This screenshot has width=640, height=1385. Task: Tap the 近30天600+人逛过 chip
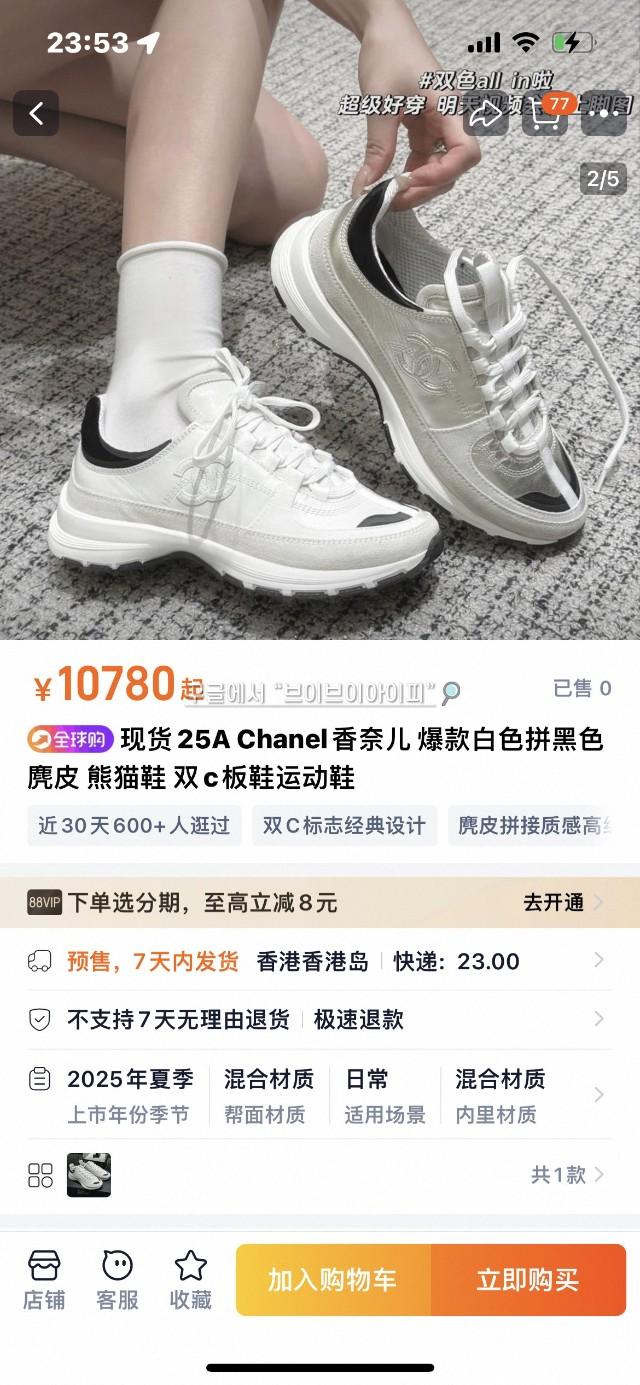click(x=134, y=825)
